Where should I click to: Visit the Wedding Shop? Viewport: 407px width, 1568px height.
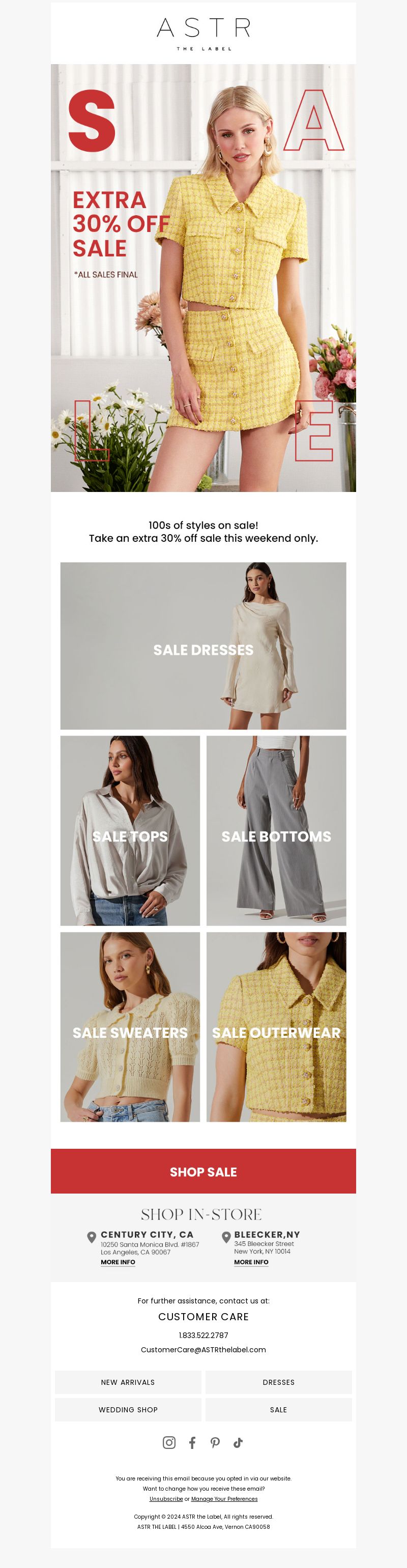[128, 1409]
